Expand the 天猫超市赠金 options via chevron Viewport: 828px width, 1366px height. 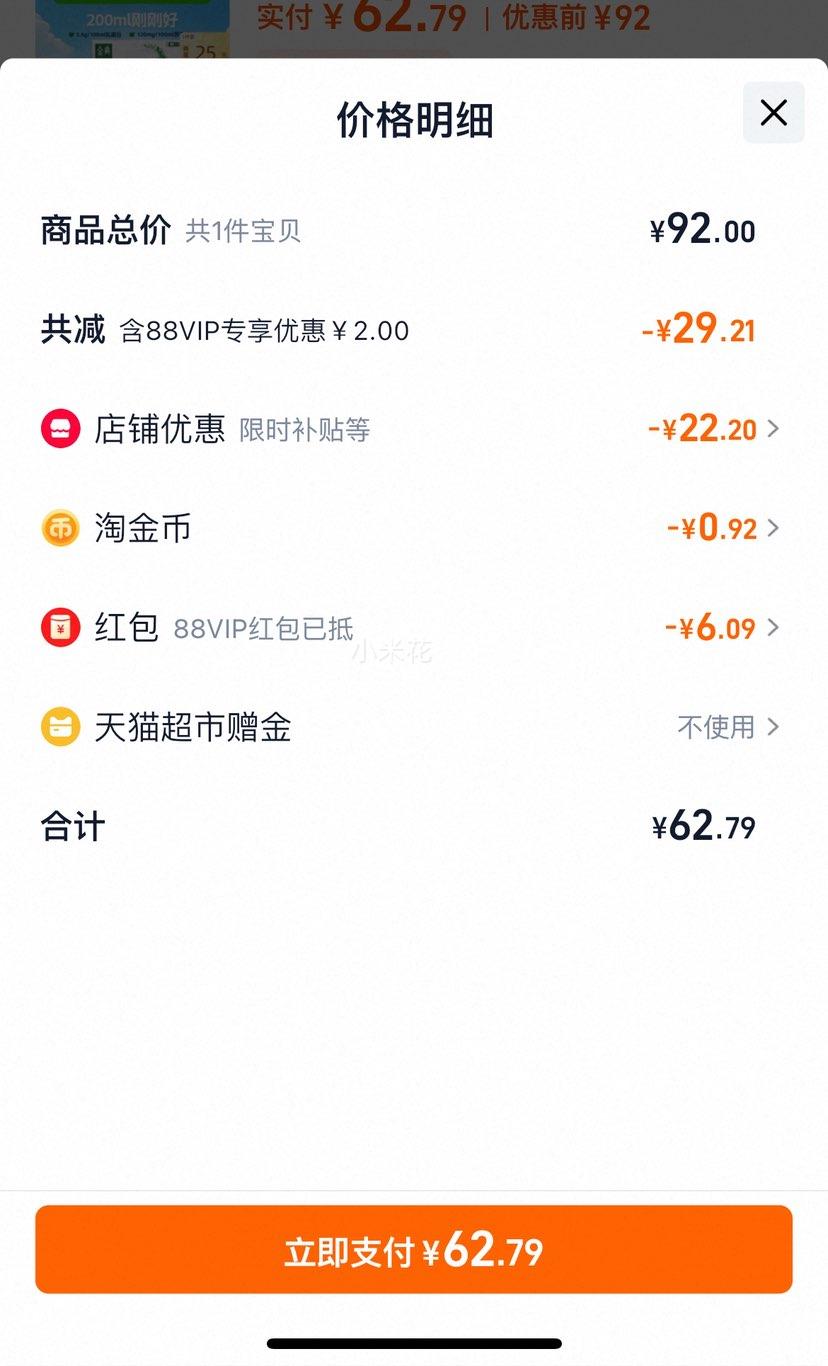tap(771, 727)
